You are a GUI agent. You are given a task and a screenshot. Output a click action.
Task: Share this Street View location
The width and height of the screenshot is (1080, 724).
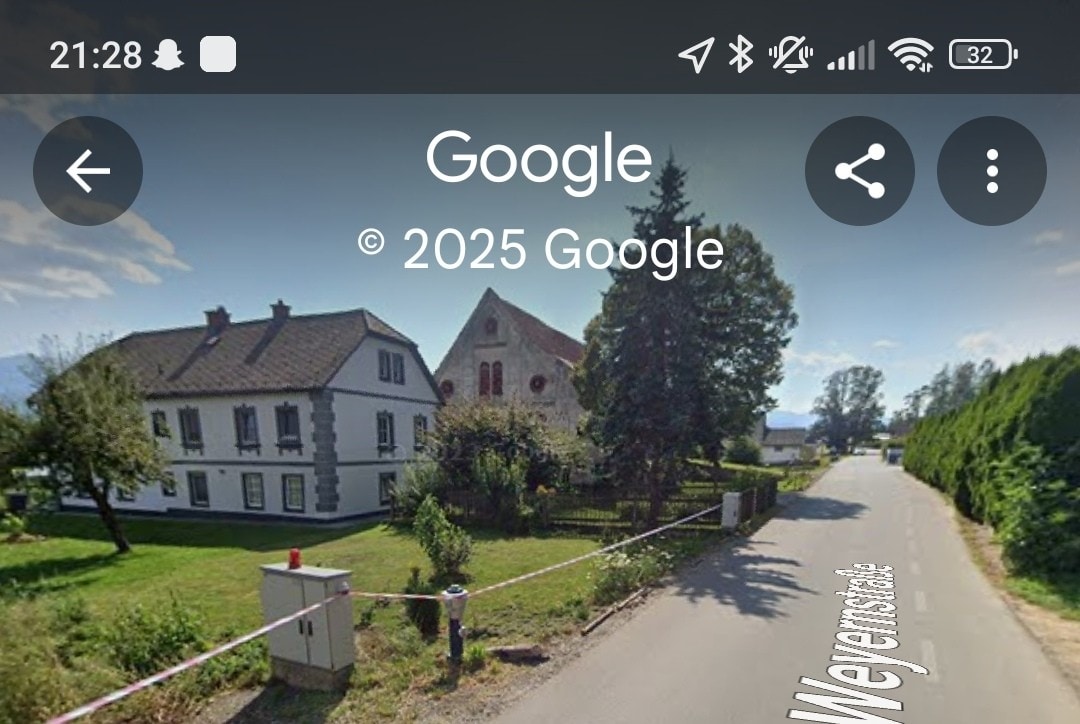[860, 171]
